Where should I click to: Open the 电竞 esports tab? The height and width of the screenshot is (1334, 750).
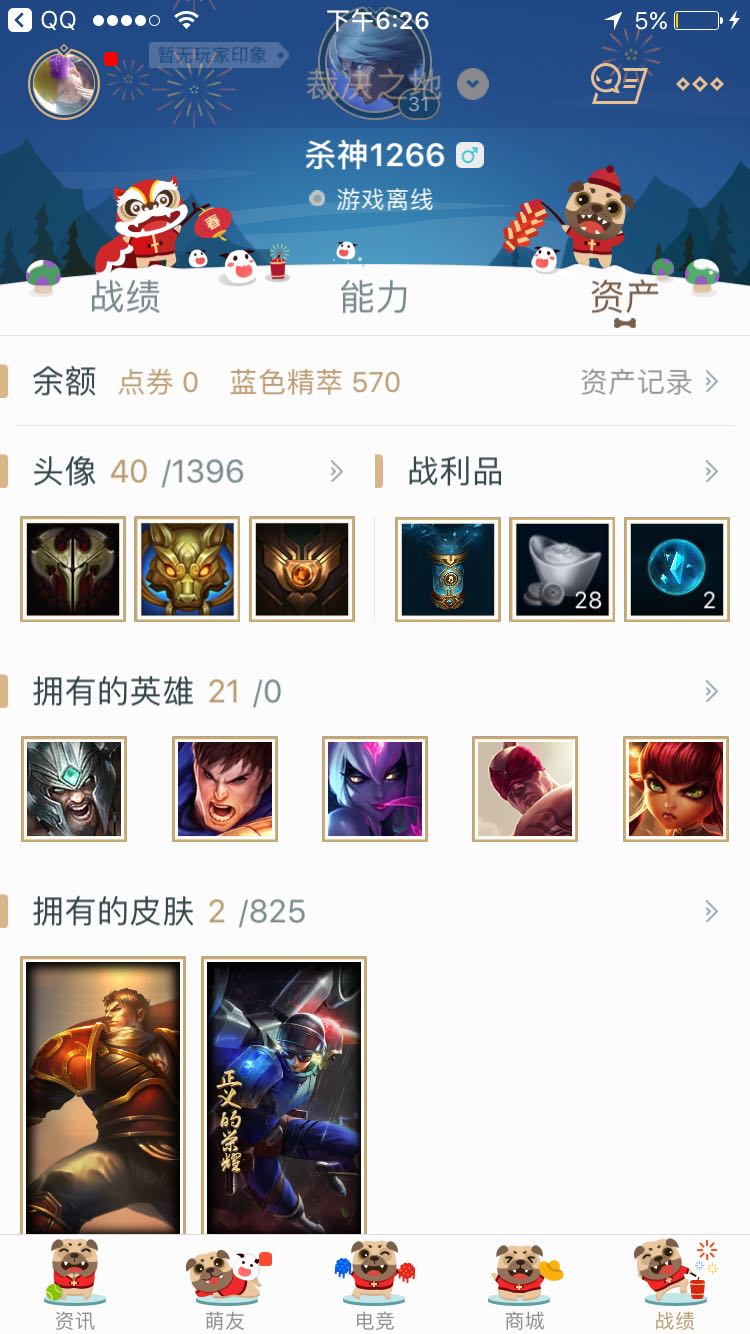pos(375,1285)
